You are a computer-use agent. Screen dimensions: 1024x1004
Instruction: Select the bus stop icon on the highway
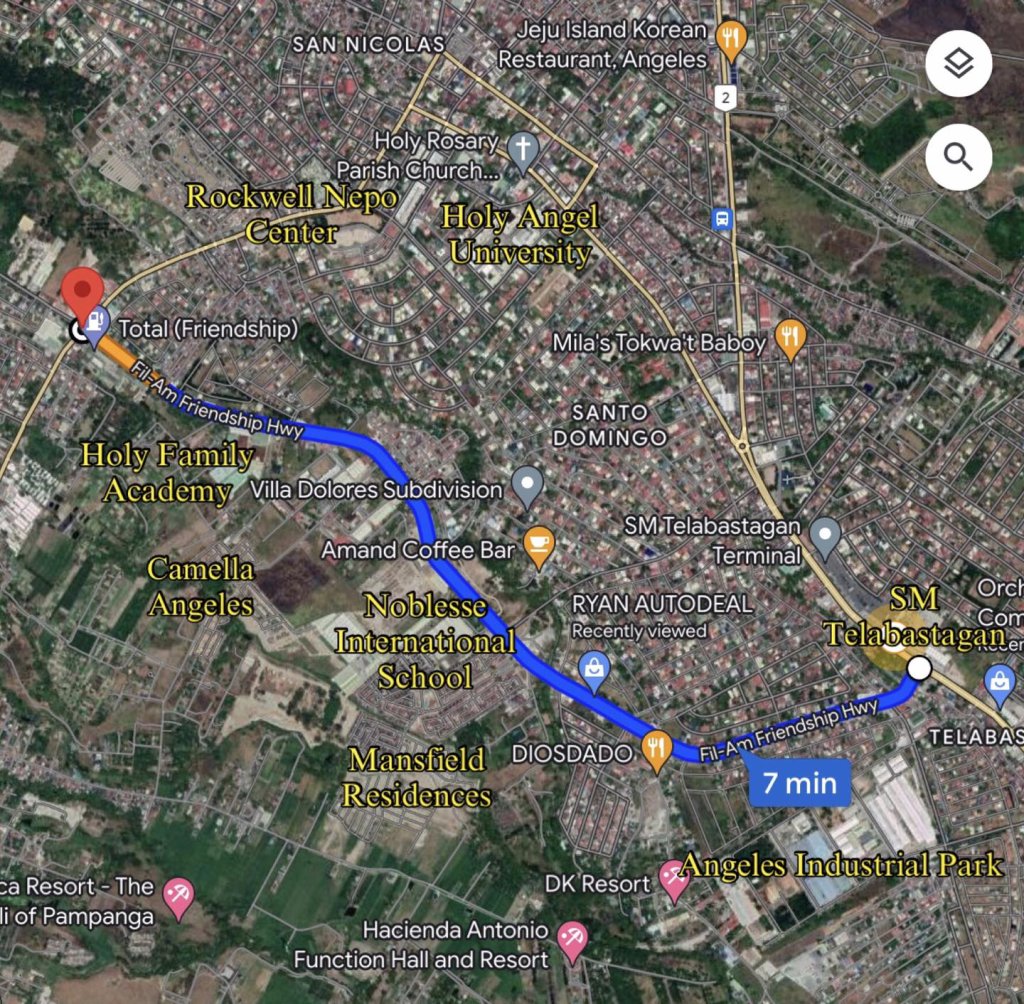(x=721, y=217)
